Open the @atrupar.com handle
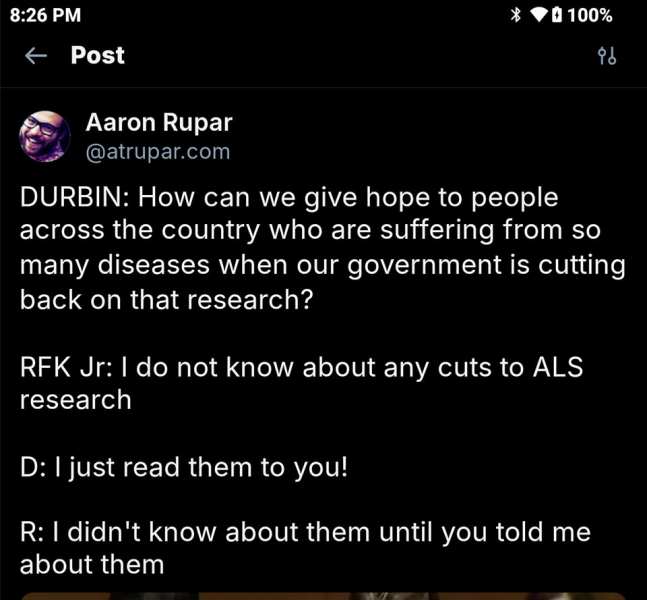647x600 pixels. (x=158, y=152)
